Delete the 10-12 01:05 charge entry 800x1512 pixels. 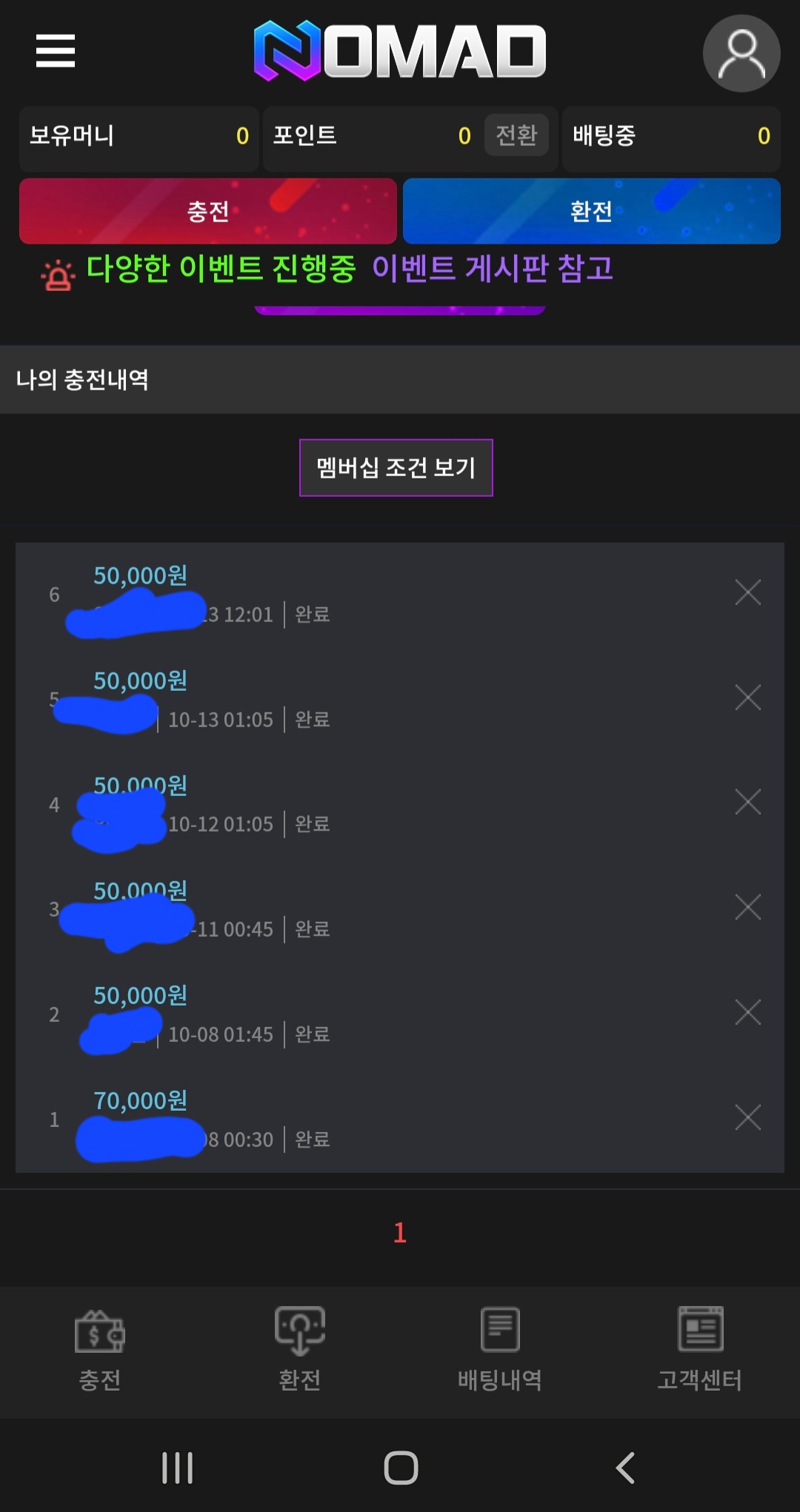click(x=747, y=802)
